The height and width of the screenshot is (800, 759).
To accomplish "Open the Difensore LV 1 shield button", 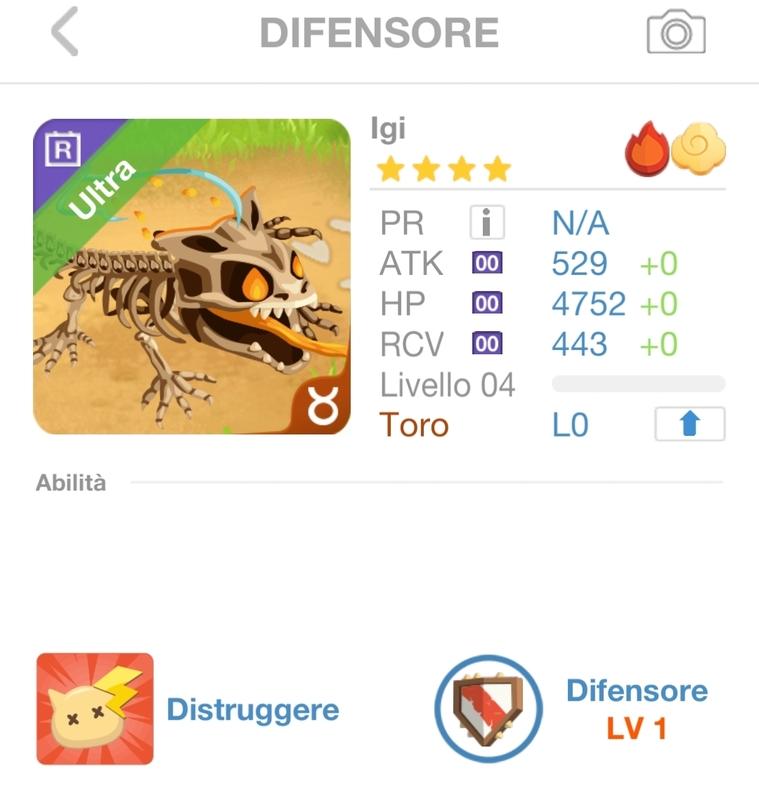I will (x=488, y=709).
